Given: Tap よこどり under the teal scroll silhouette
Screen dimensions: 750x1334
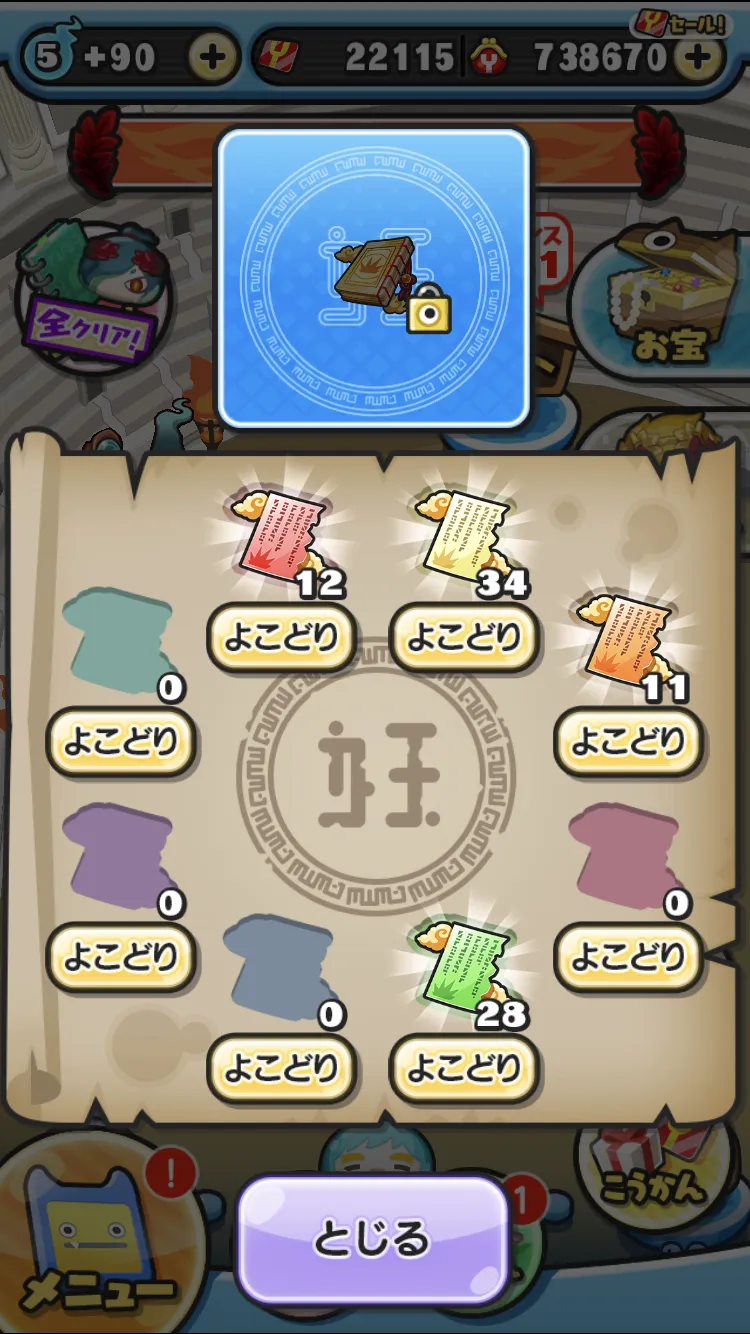Looking at the screenshot, I should 121,741.
